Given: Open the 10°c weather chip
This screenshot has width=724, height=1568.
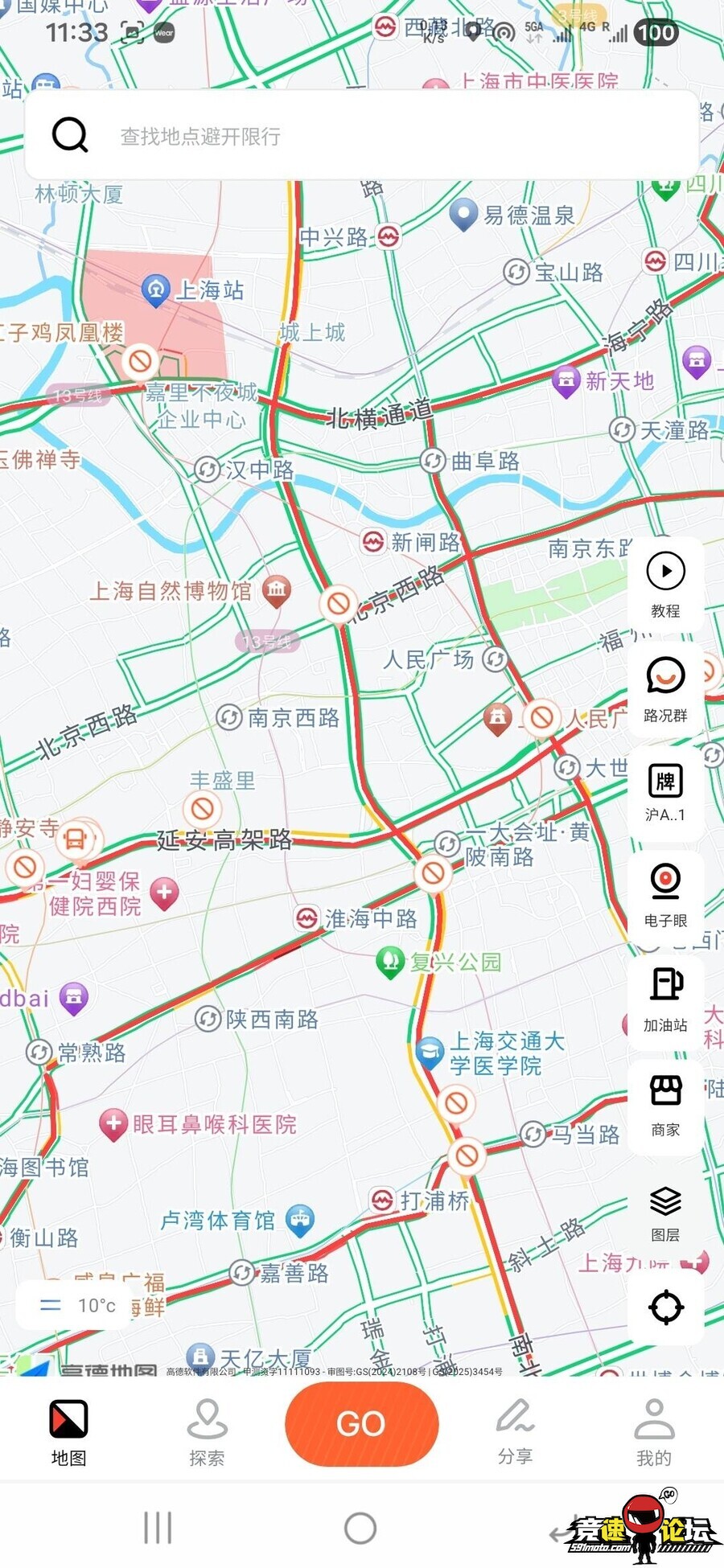Looking at the screenshot, I should (78, 1305).
